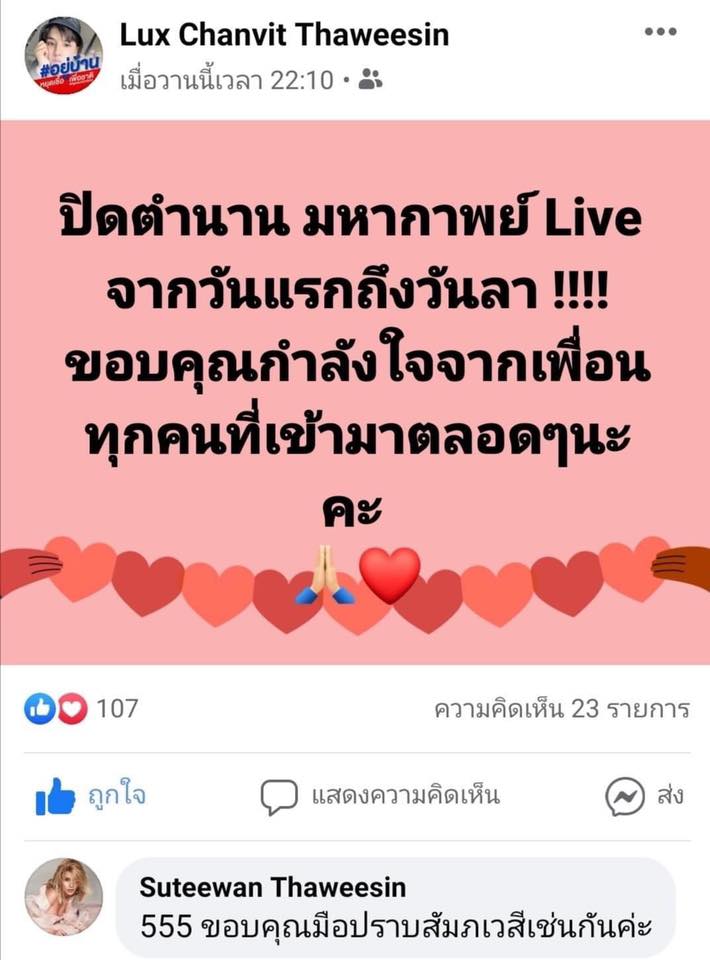This screenshot has height=960, width=710.
Task: Open Suteewan Thaweesin's name in the comment
Action: (x=272, y=887)
